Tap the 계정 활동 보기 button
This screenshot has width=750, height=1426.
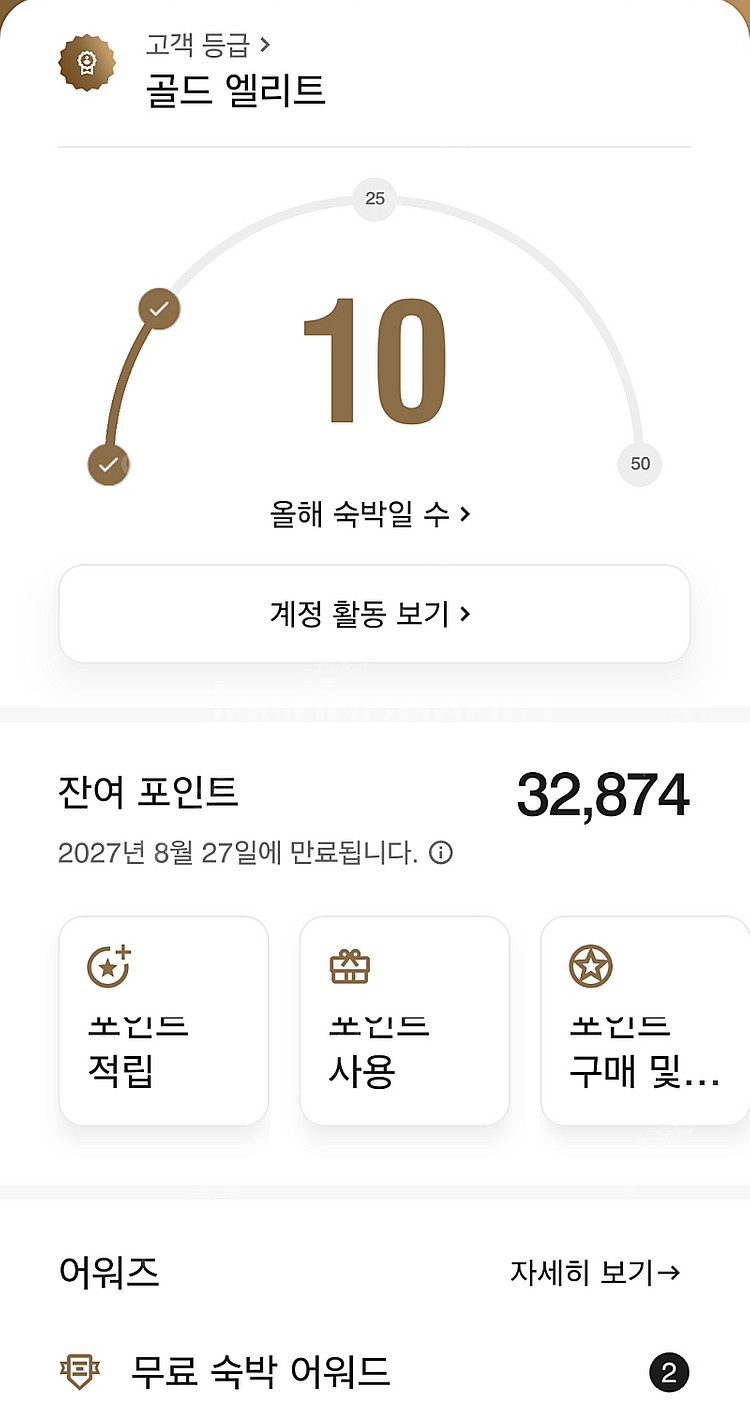374,614
